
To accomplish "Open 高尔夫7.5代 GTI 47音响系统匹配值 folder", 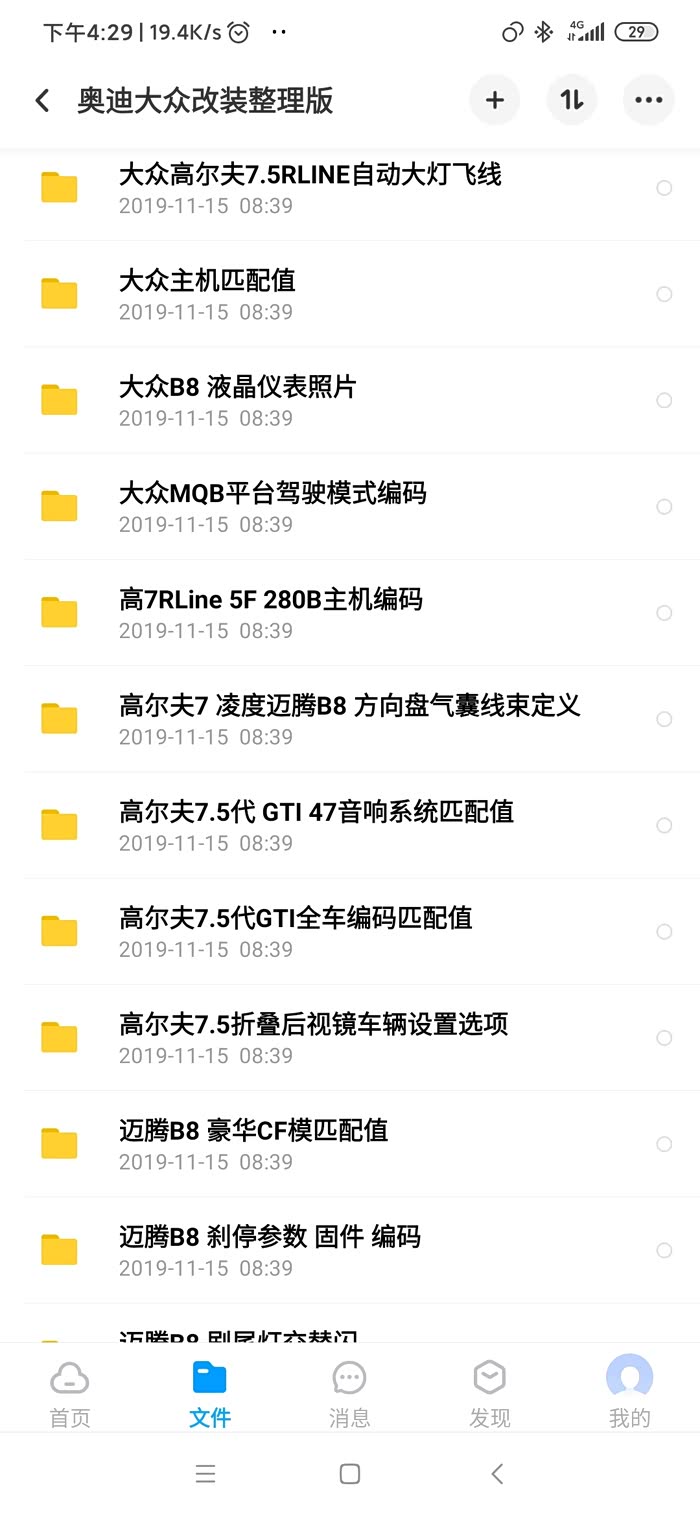I will click(316, 825).
